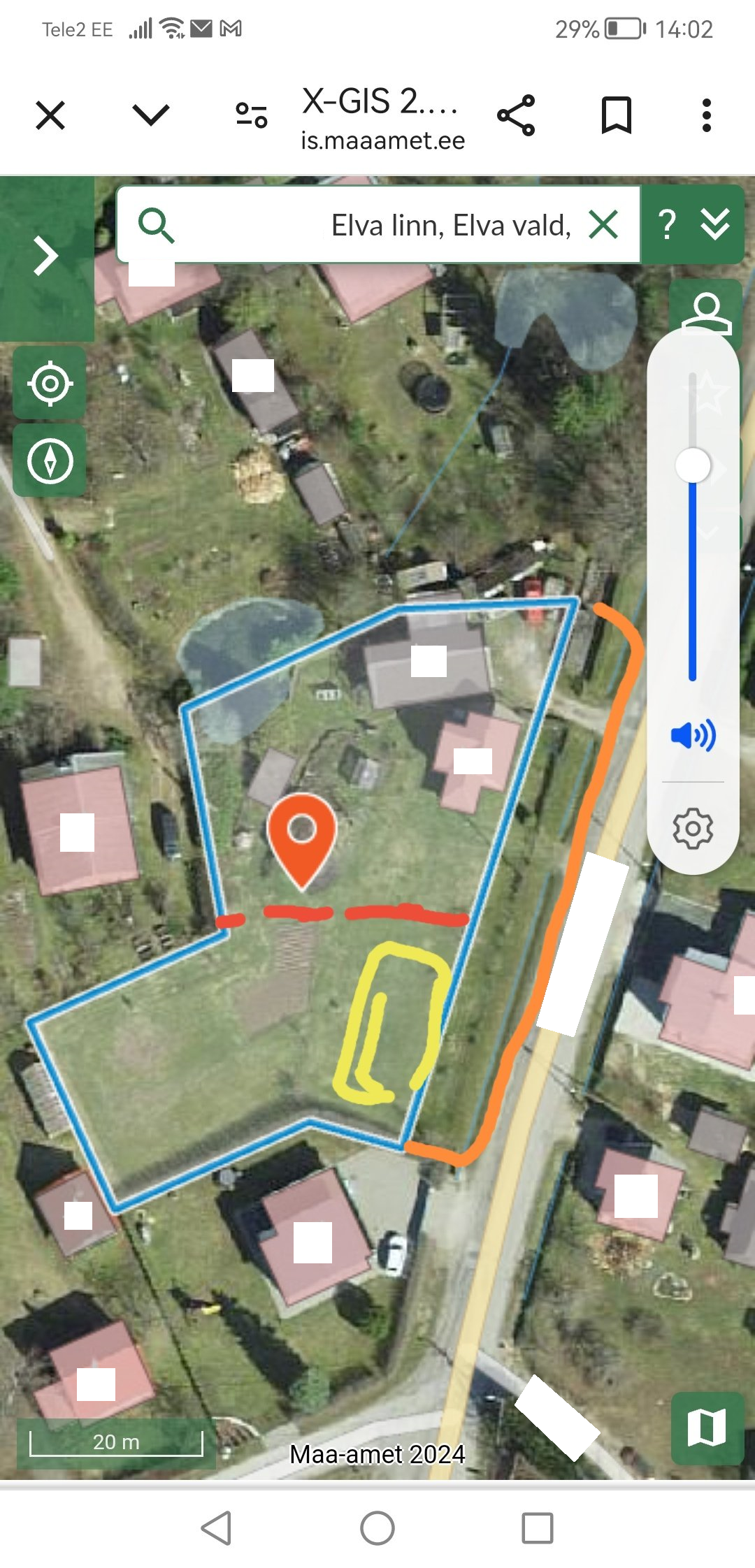Expand the left side panel arrow
755x1568 pixels.
click(46, 256)
